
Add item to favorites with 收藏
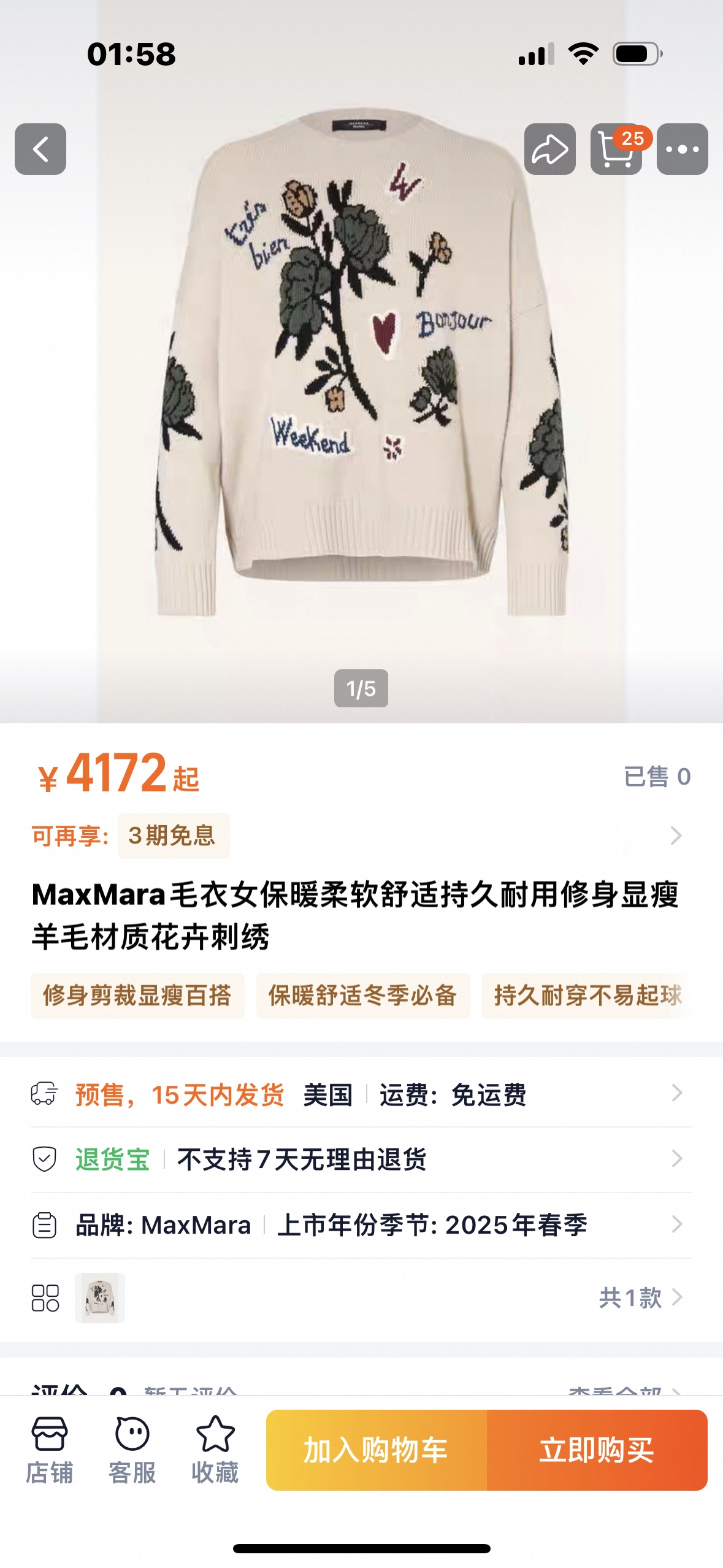pyautogui.click(x=215, y=1450)
